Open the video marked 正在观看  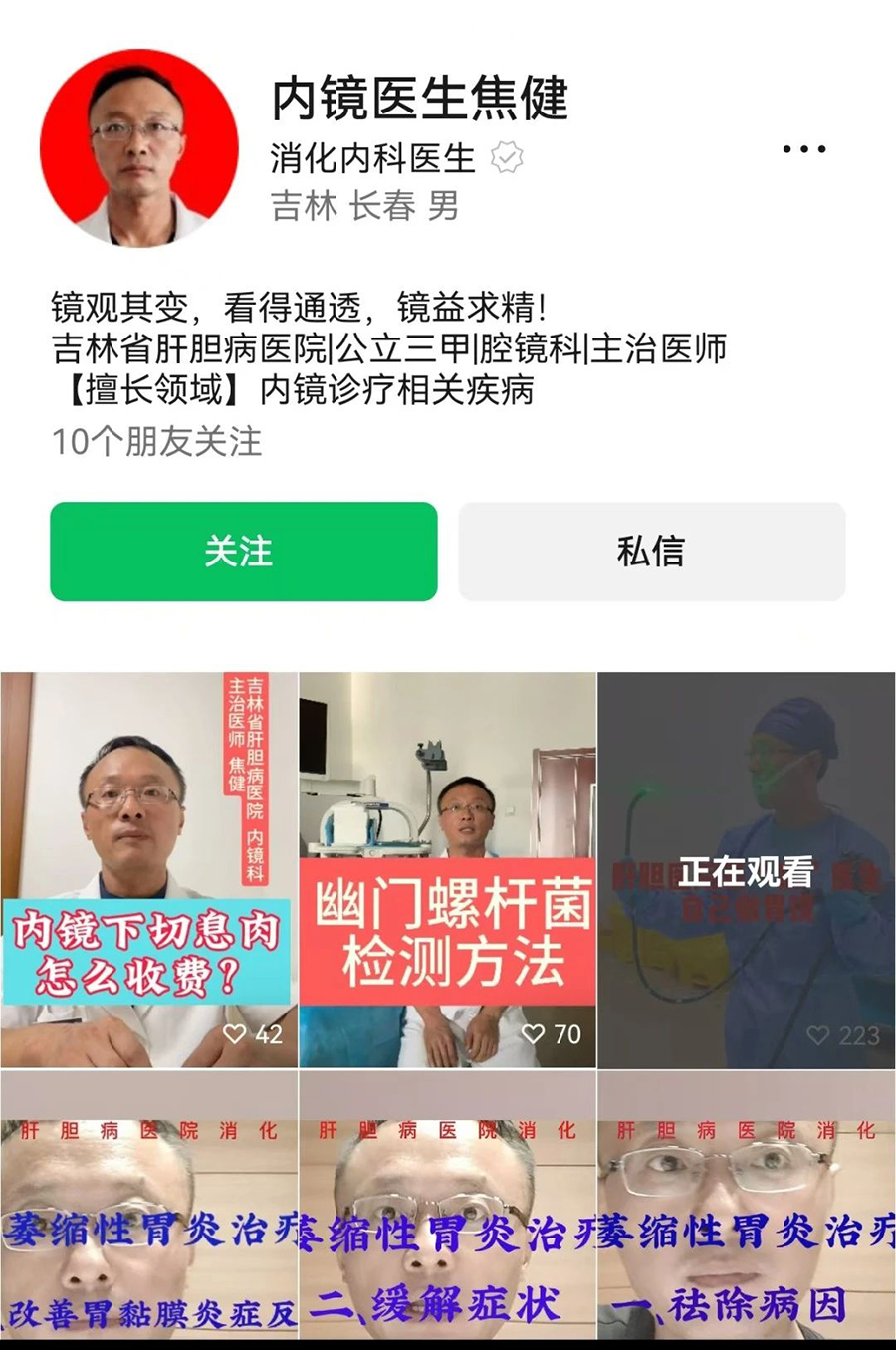coord(746,870)
